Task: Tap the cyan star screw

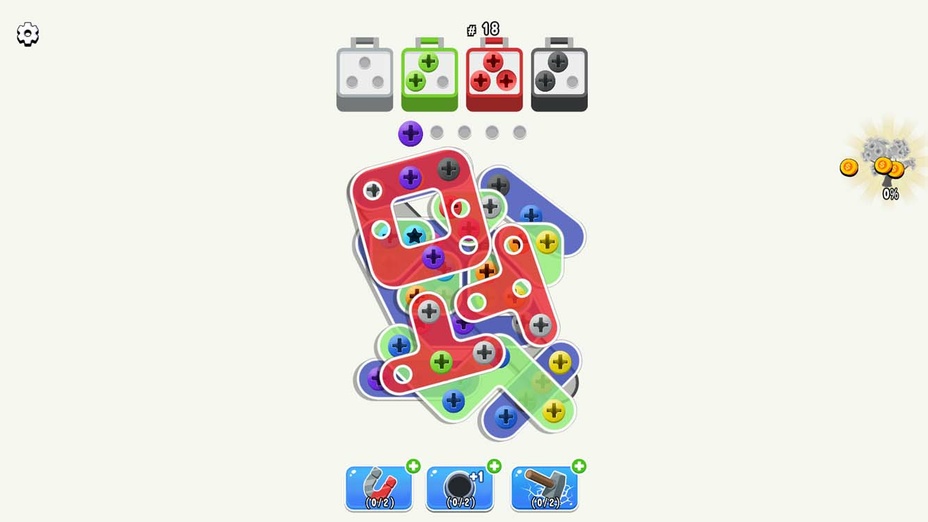Action: pyautogui.click(x=414, y=236)
